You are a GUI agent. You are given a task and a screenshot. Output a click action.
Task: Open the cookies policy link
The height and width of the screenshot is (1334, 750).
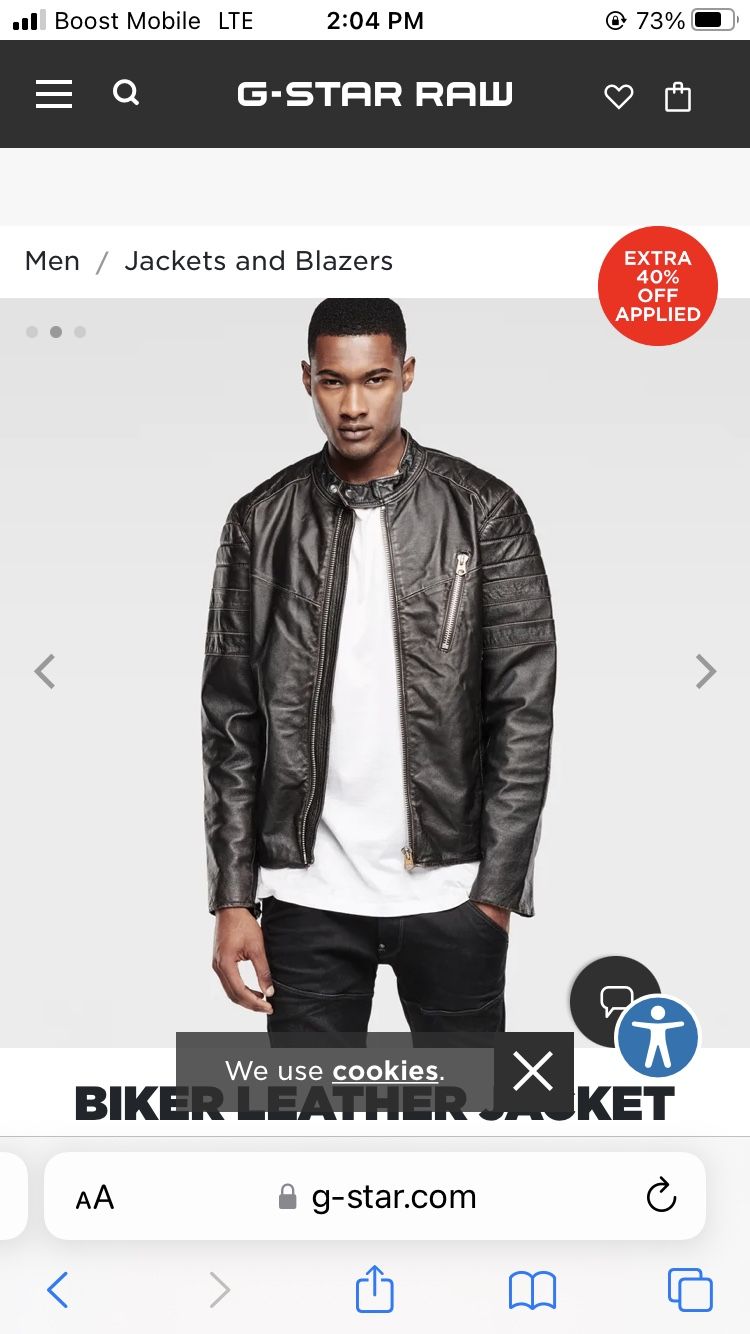(x=385, y=1070)
